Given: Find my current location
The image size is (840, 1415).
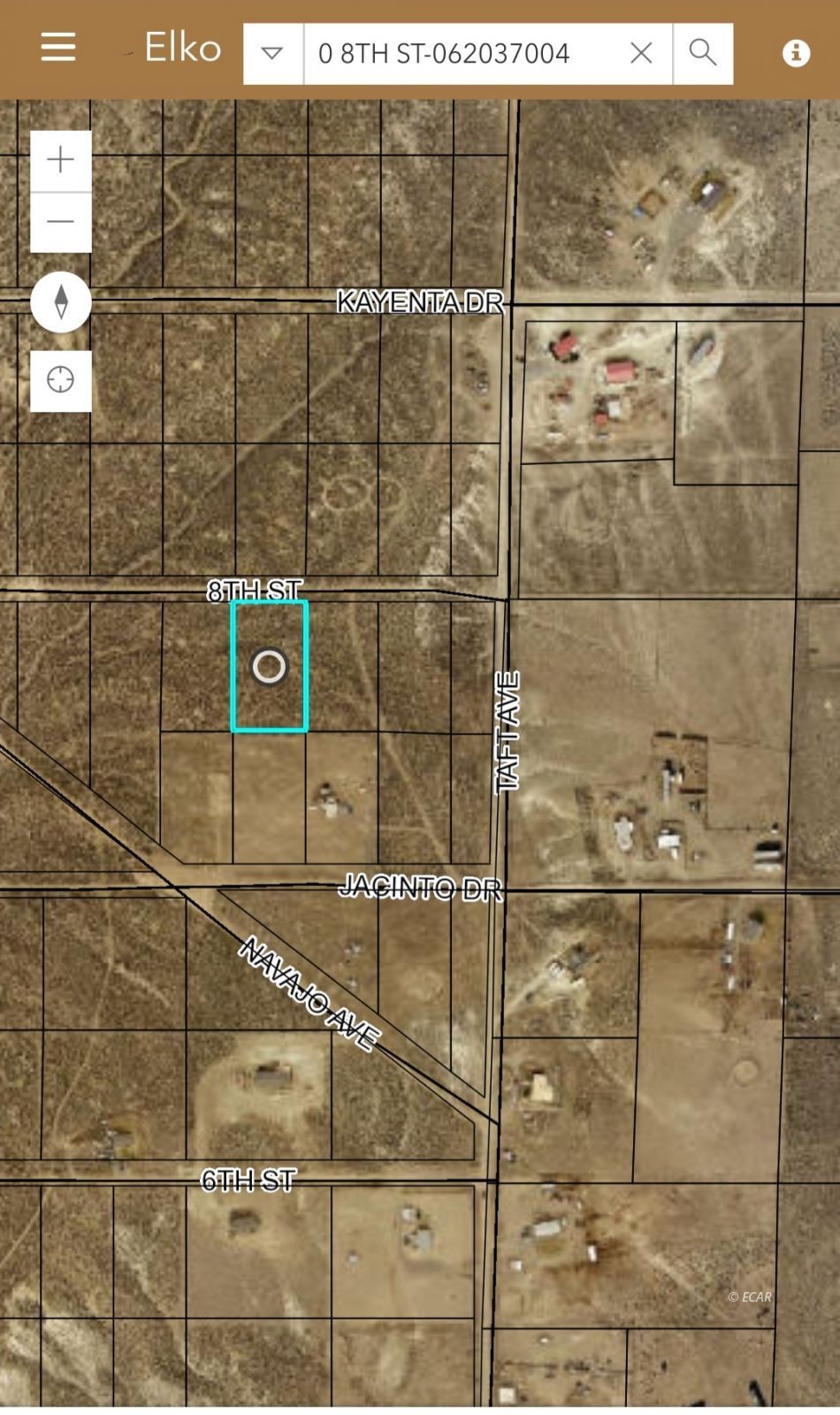Looking at the screenshot, I should 61,380.
